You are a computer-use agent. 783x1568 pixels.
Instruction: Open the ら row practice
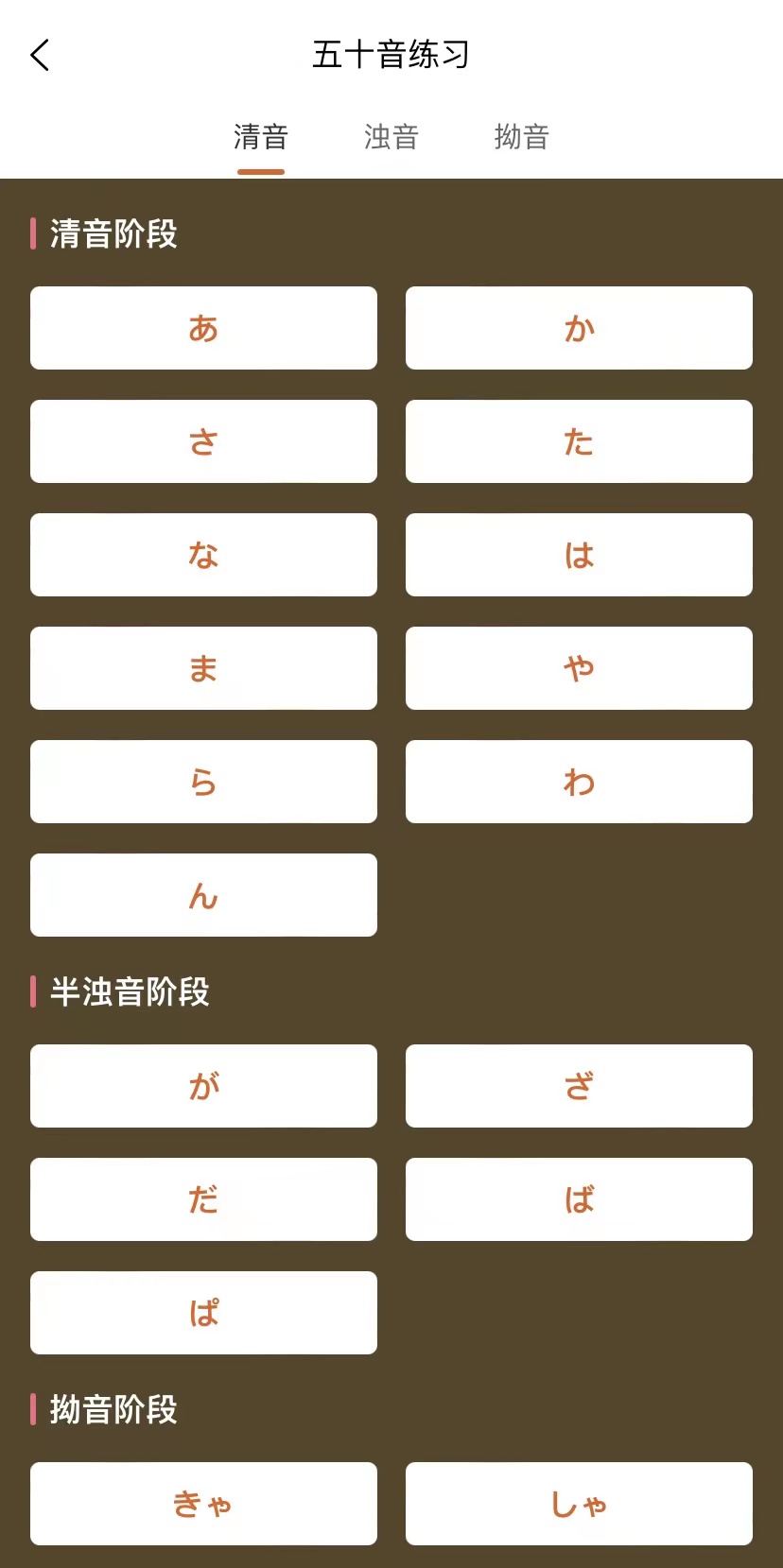[x=203, y=782]
